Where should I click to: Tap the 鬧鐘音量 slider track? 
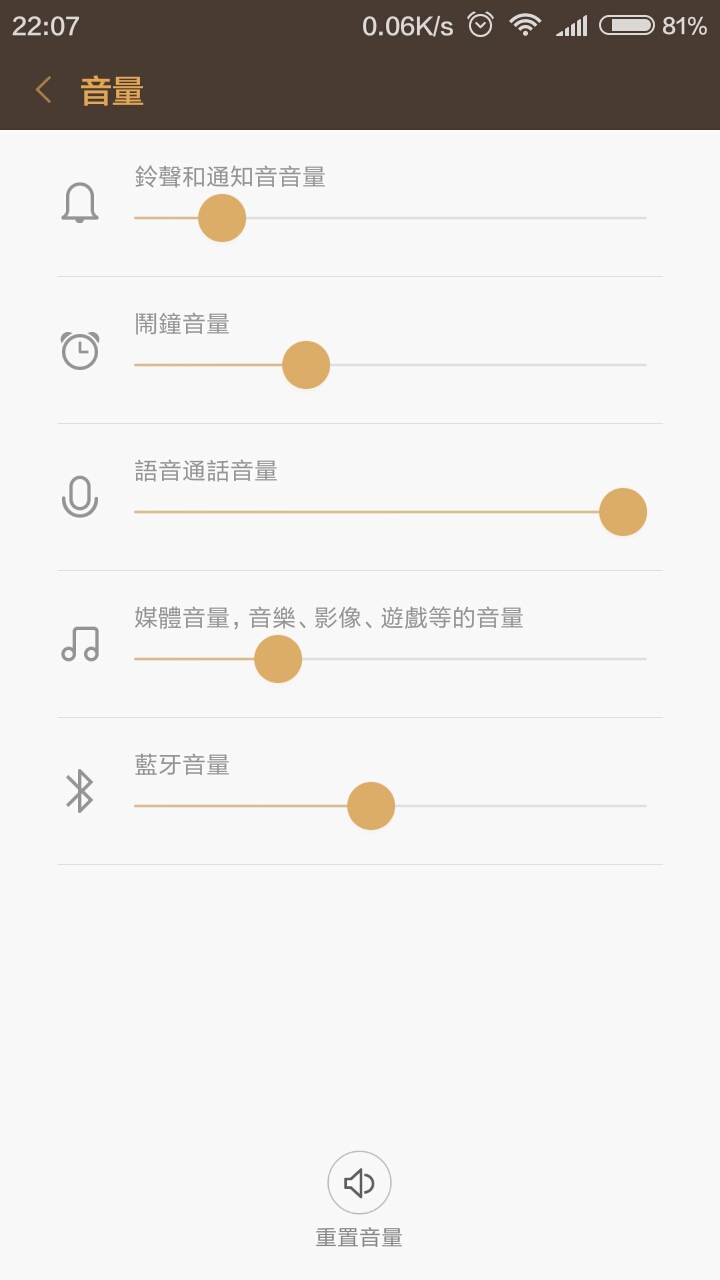click(390, 365)
